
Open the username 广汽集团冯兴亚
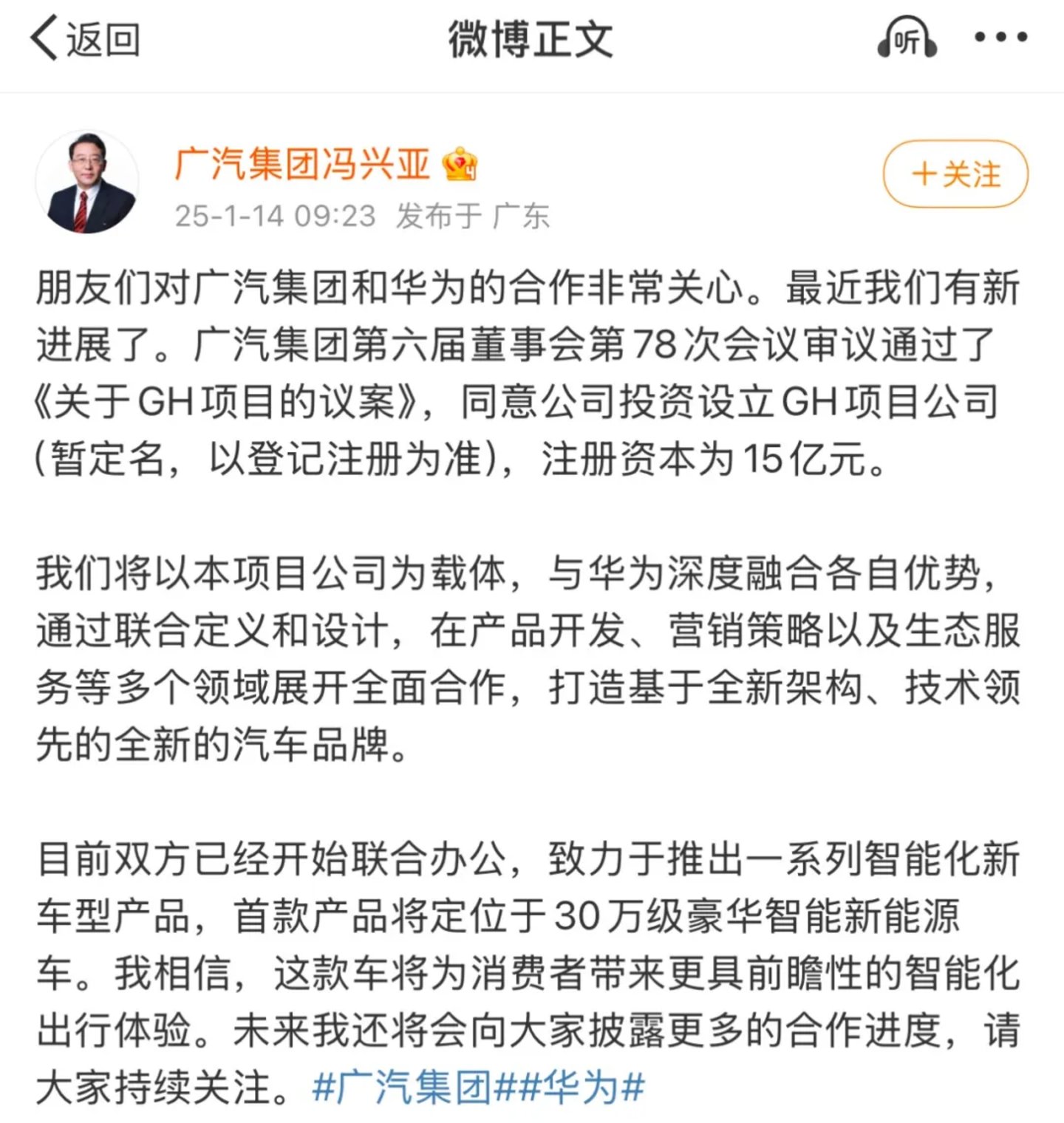[302, 163]
